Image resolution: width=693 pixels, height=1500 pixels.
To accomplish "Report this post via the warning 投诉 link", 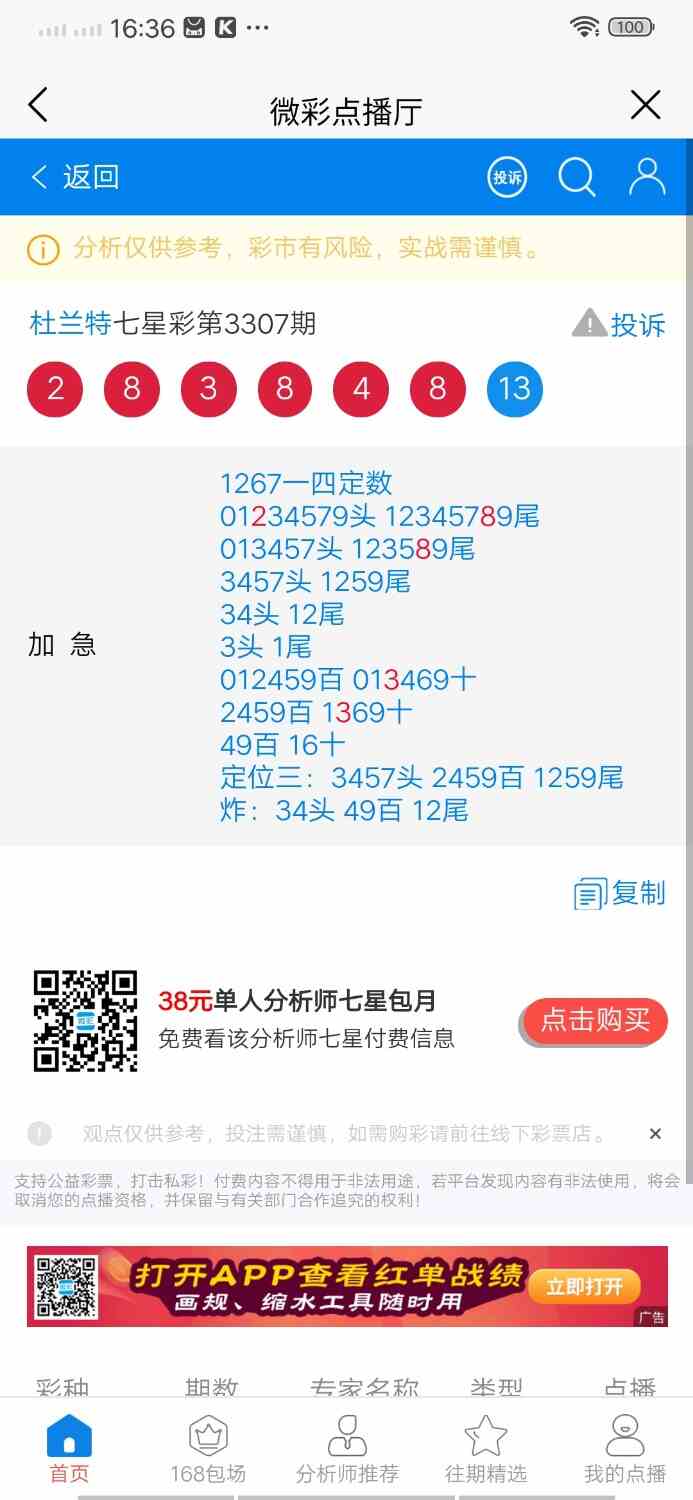I will (619, 325).
